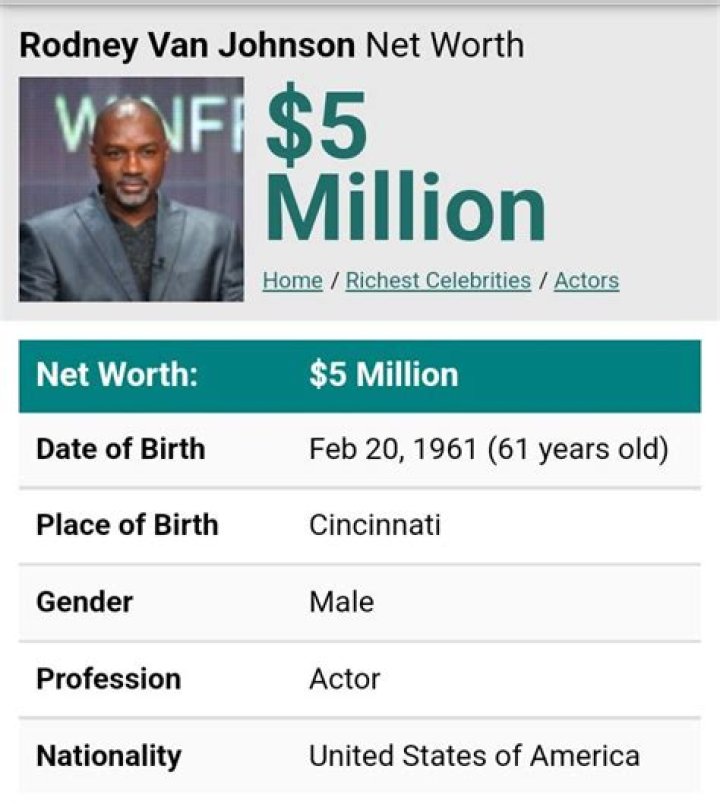The image size is (720, 804).
Task: Click the breadcrumb separator area below the photo
Action: pos(333,281)
